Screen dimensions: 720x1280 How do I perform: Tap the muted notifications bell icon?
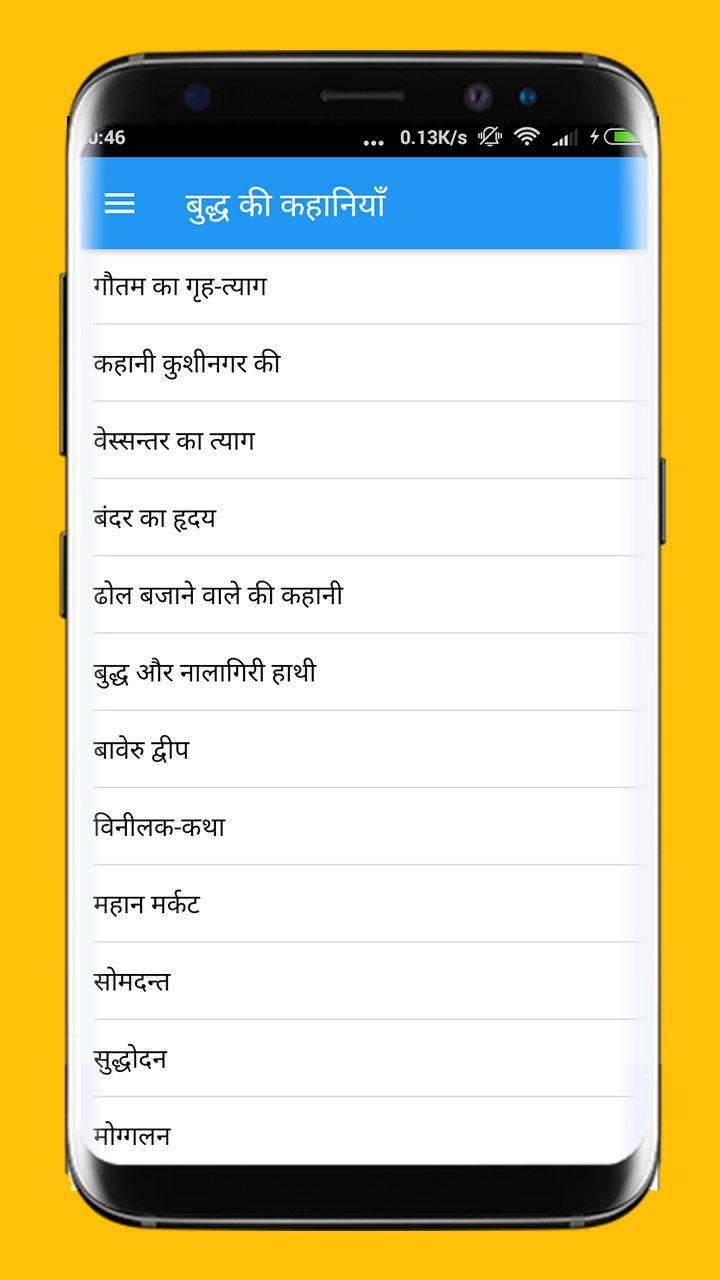pyautogui.click(x=487, y=140)
